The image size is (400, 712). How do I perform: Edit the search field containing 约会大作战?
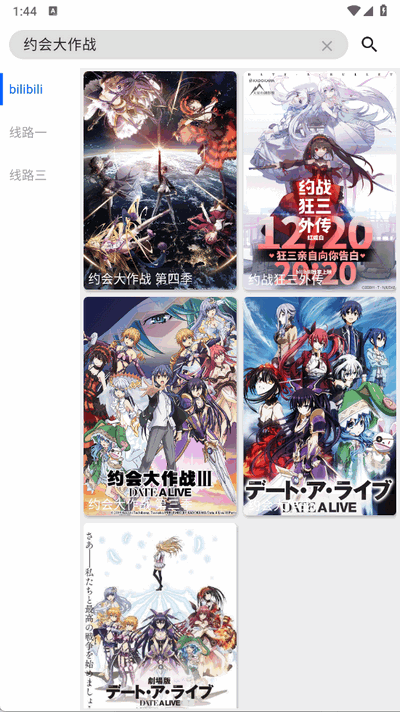pyautogui.click(x=178, y=44)
